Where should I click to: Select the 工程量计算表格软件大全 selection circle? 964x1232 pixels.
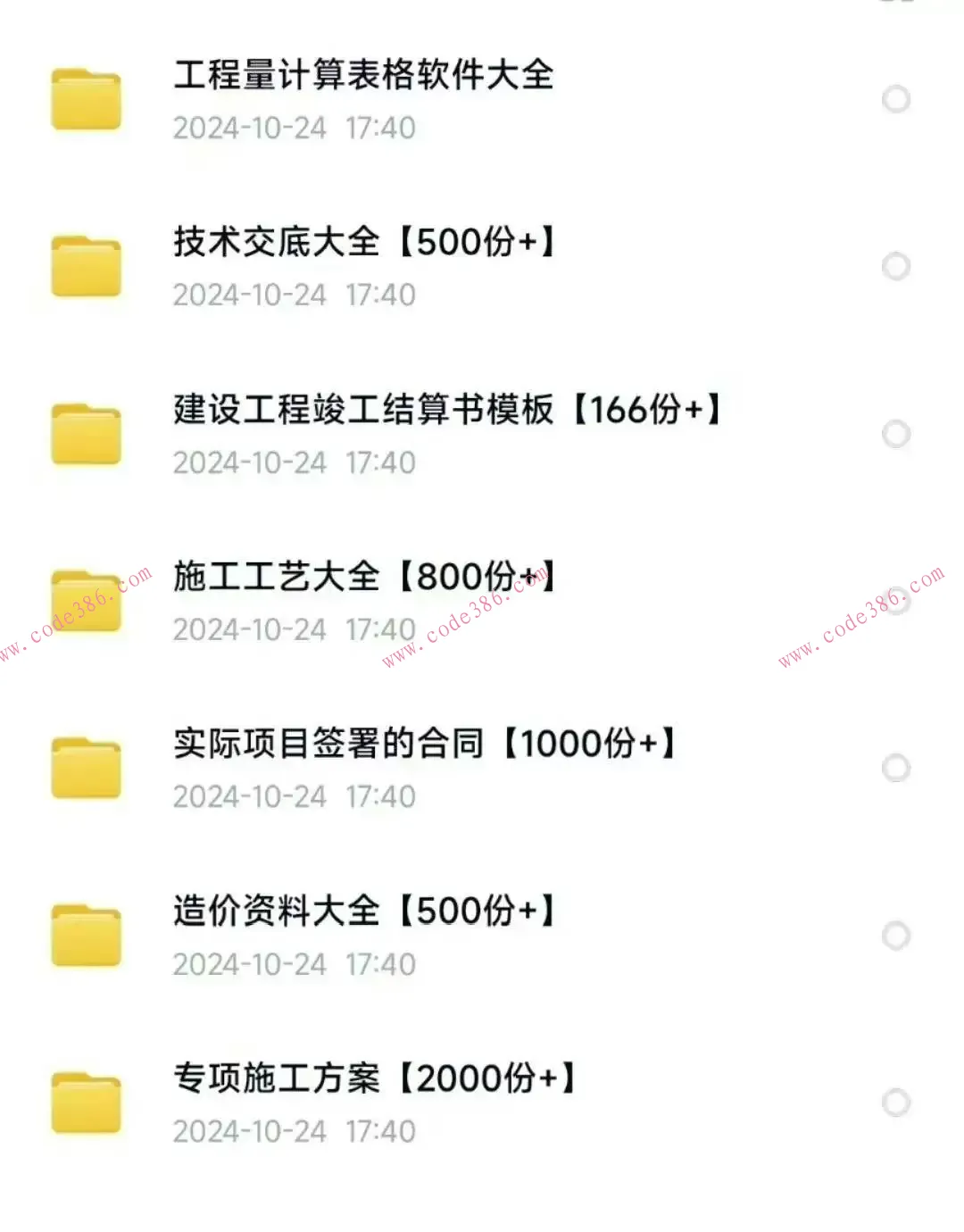tap(895, 98)
